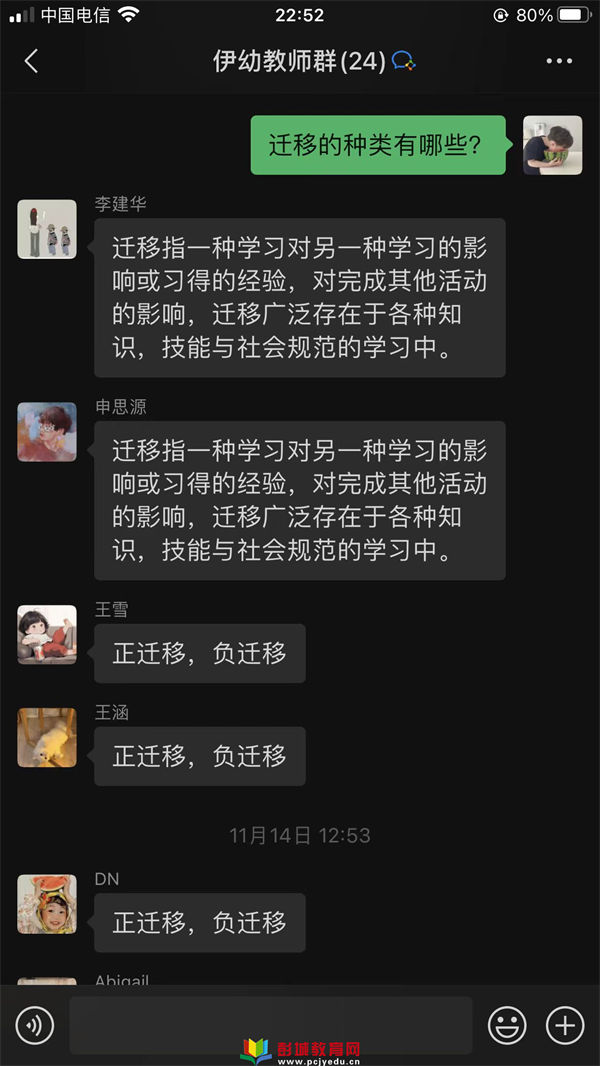This screenshot has width=600, height=1066.
Task: View 申思源's profile avatar
Action: (x=47, y=432)
